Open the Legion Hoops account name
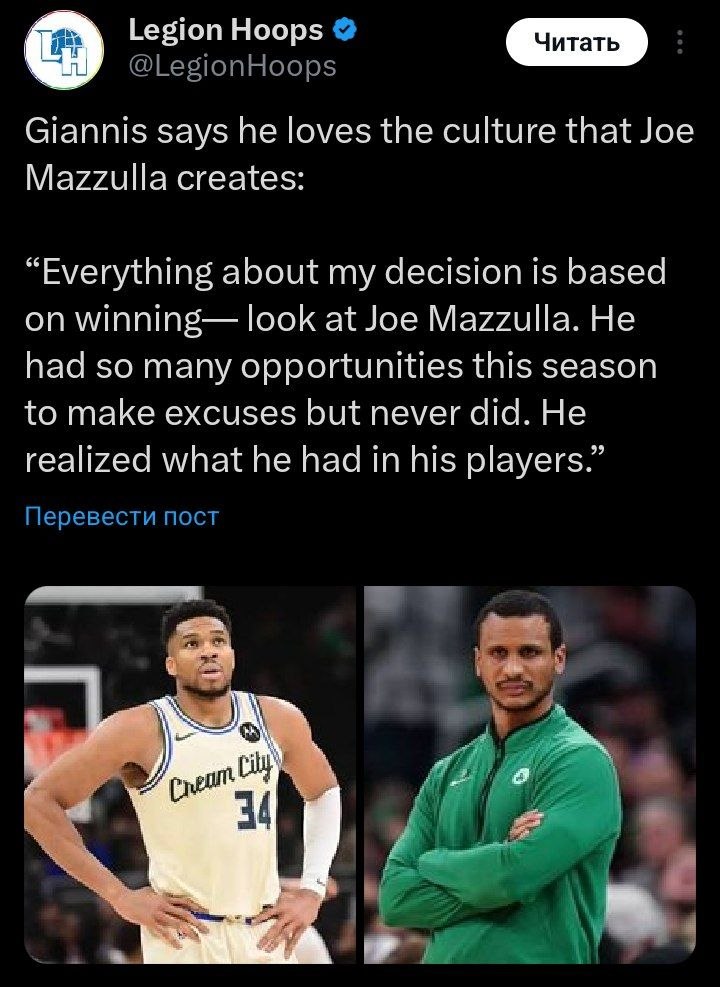The height and width of the screenshot is (987, 720). tap(226, 31)
